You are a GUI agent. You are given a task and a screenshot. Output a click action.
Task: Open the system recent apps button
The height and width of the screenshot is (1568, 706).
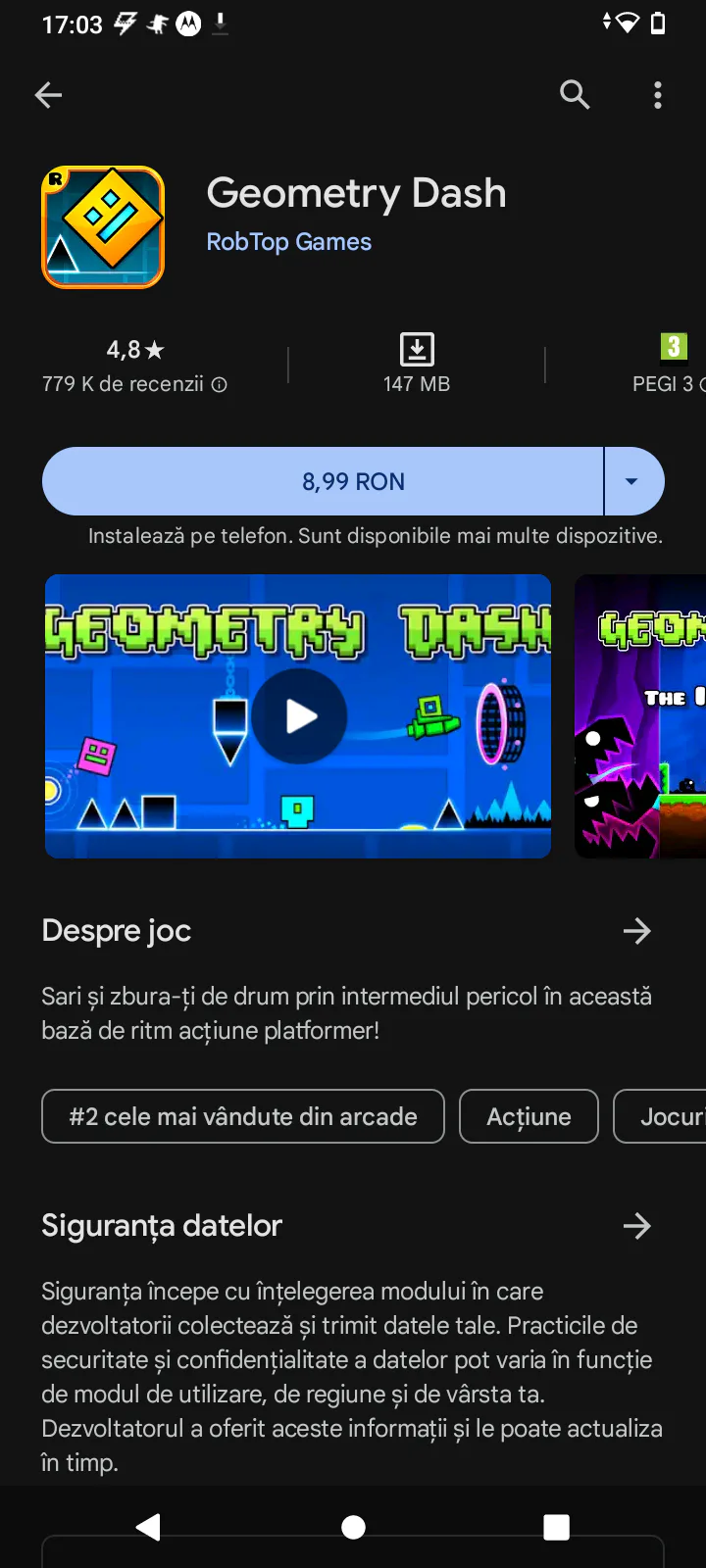click(556, 1527)
